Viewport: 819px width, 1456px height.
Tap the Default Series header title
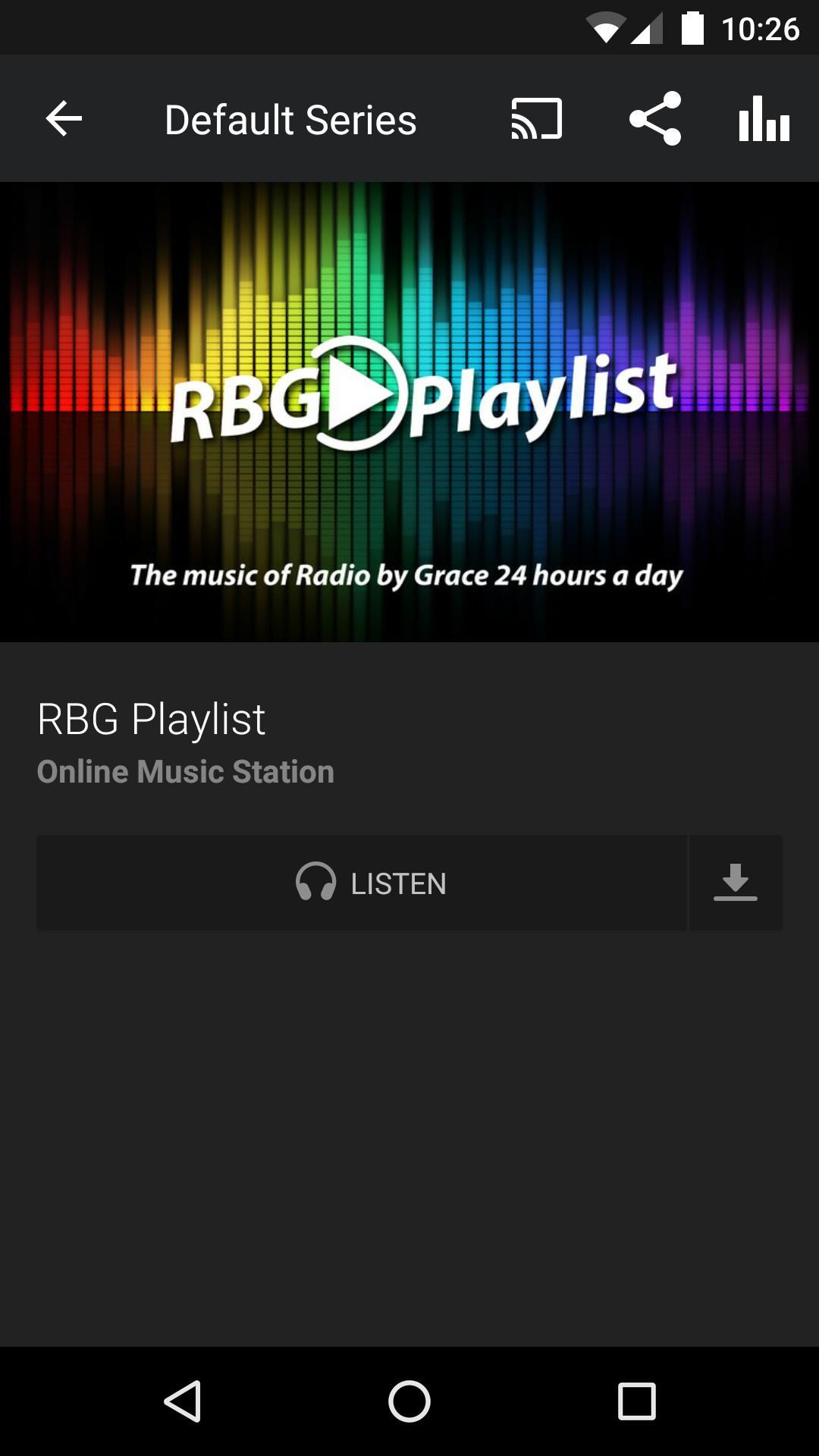(290, 118)
